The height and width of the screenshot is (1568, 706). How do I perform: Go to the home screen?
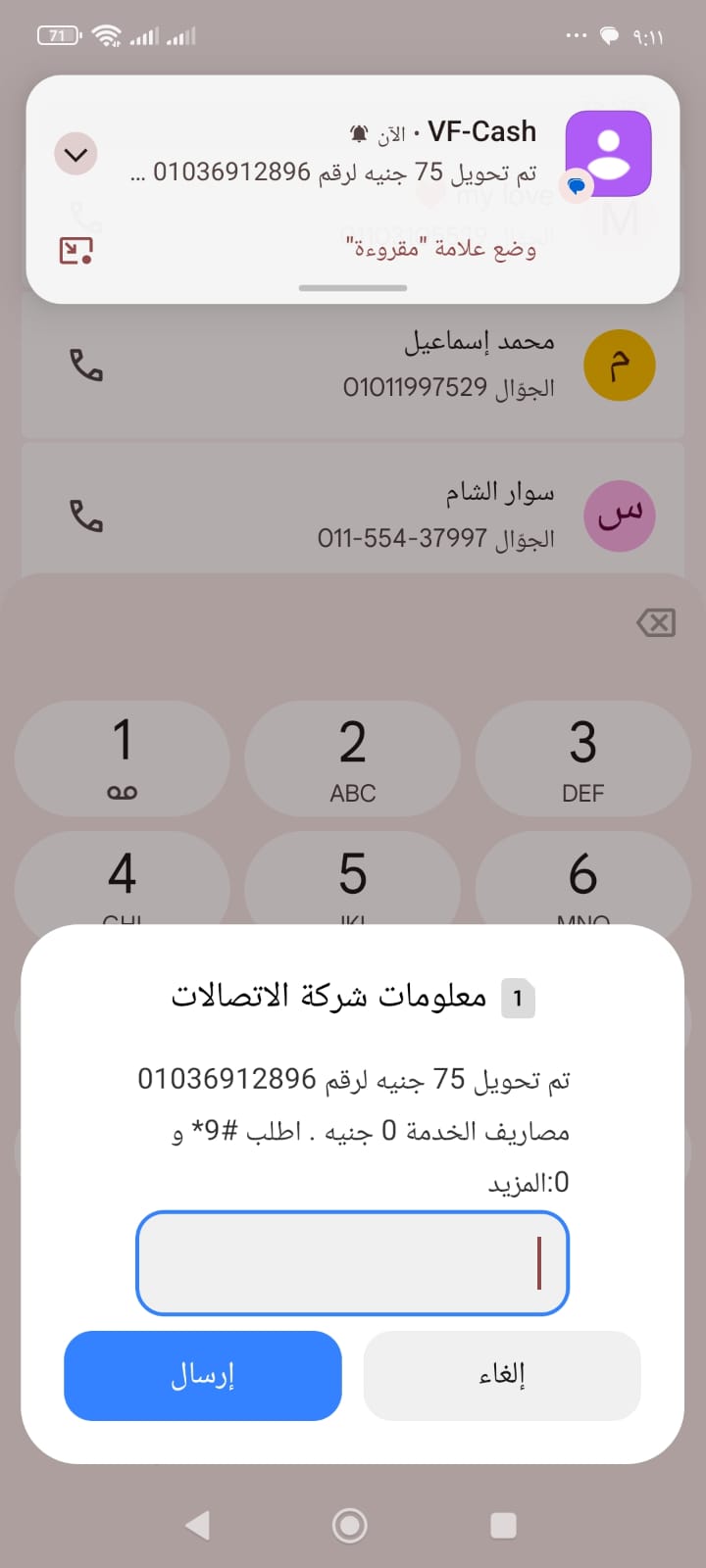(x=350, y=1525)
